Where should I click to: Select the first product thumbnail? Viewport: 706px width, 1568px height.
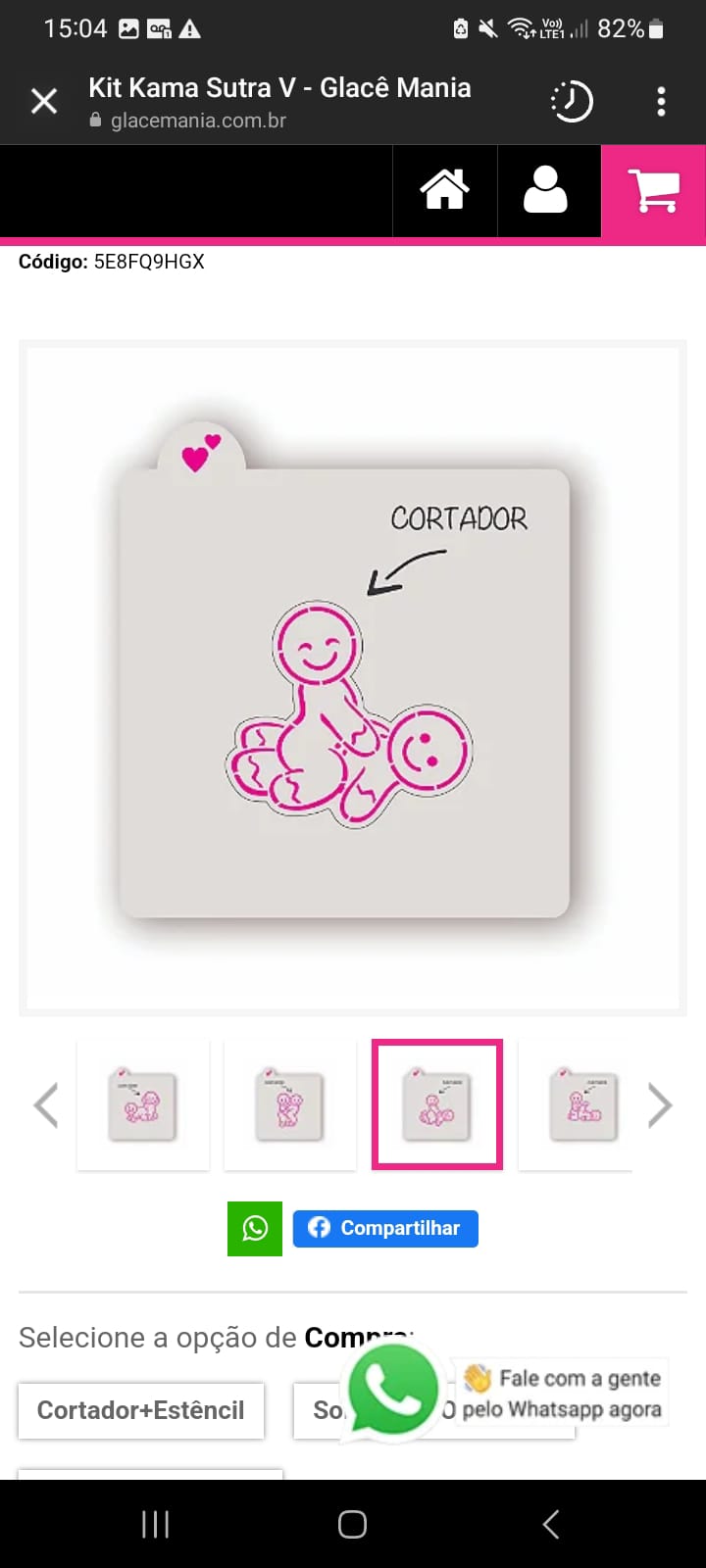(x=143, y=1105)
